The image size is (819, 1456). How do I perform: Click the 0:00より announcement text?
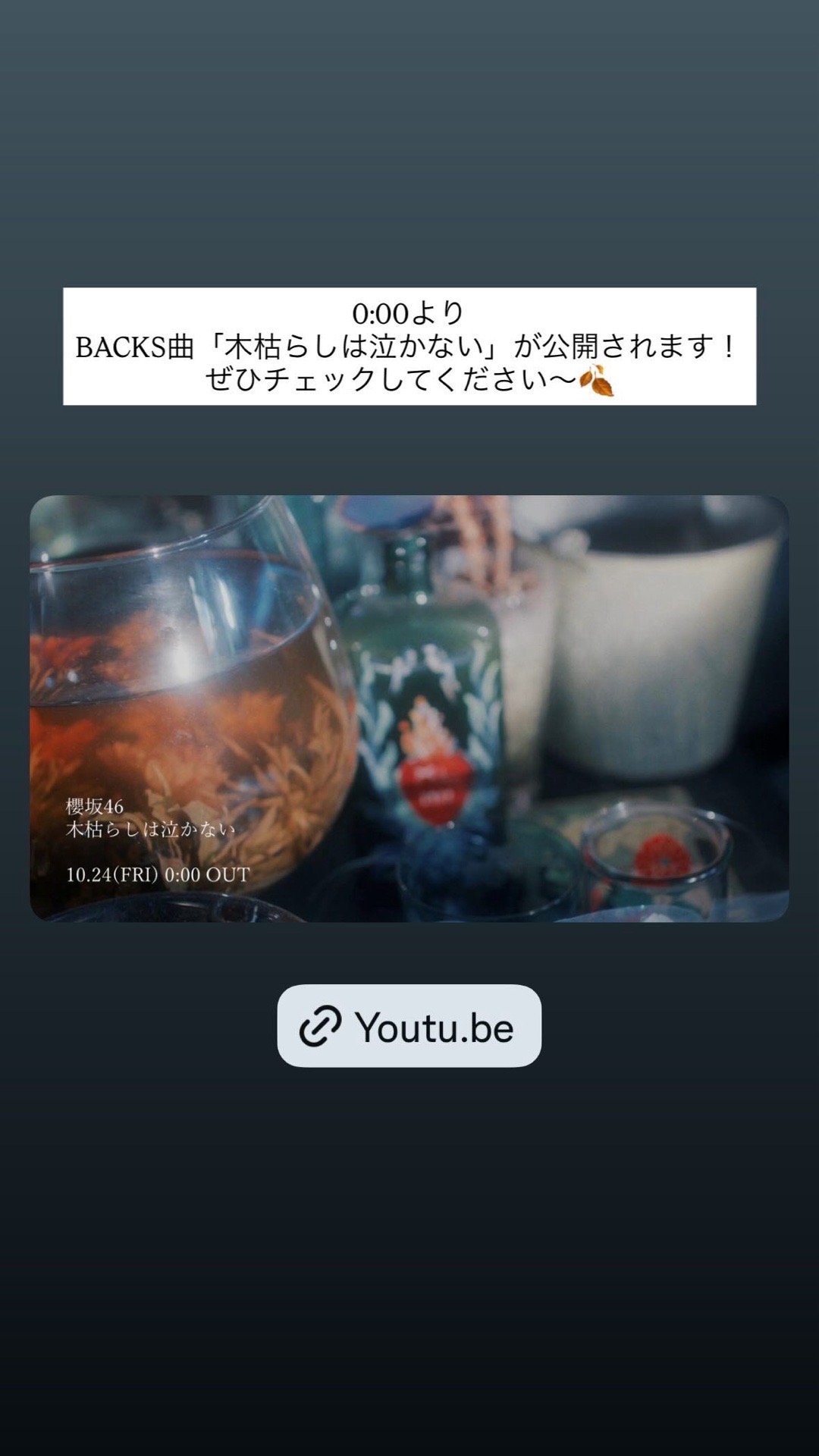(409, 311)
